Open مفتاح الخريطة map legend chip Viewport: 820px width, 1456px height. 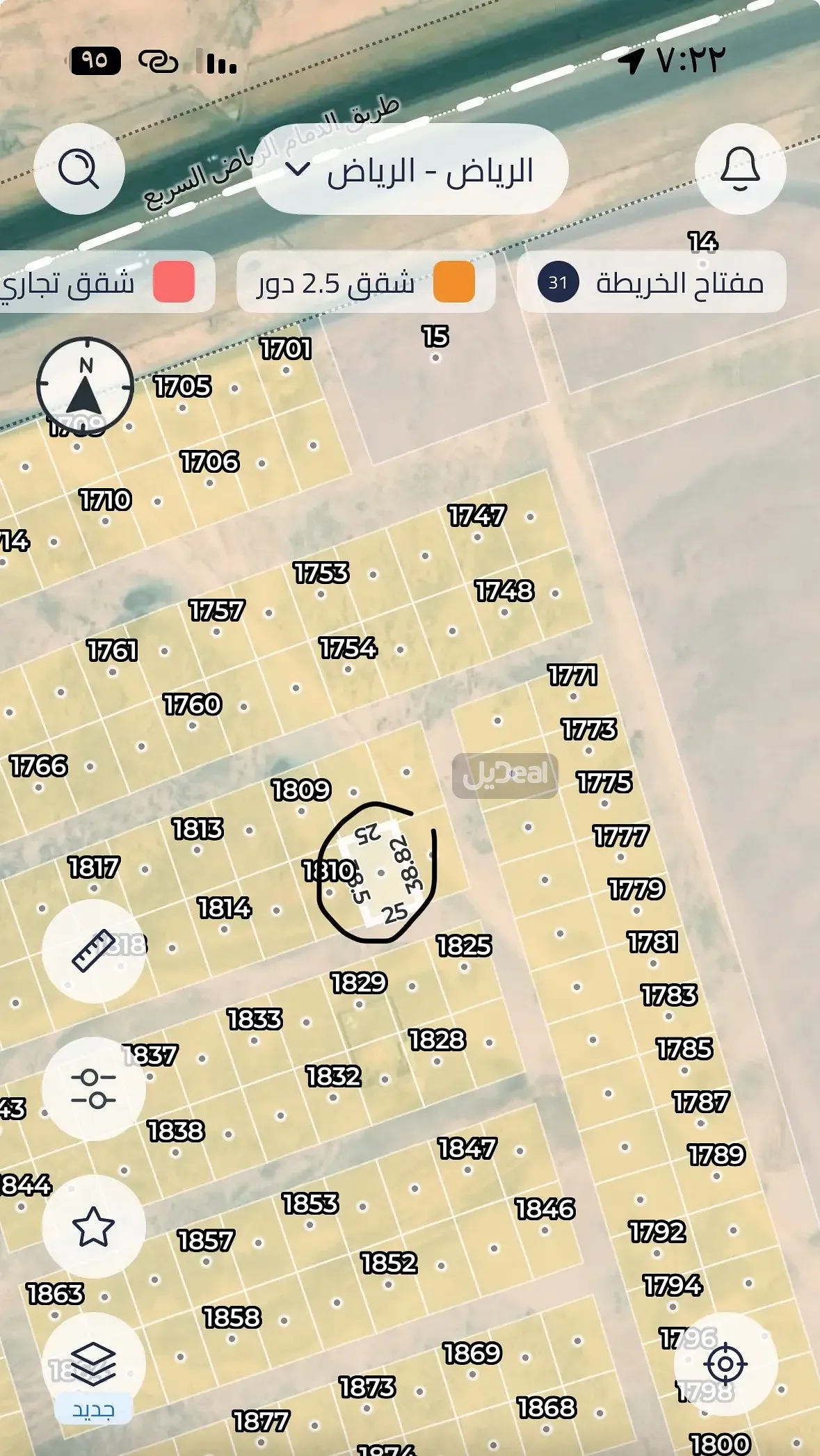(652, 282)
